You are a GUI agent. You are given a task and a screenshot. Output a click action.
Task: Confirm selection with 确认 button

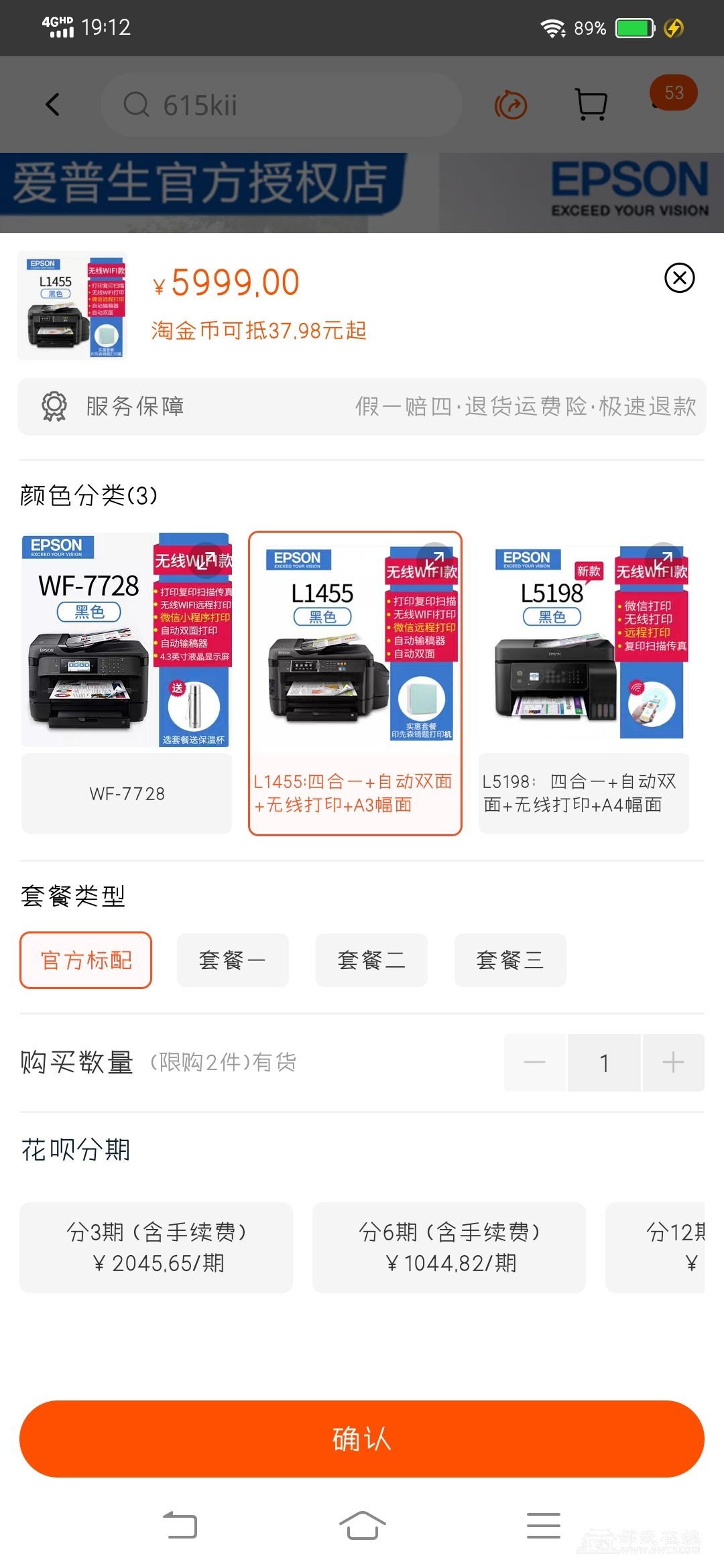(362, 1439)
